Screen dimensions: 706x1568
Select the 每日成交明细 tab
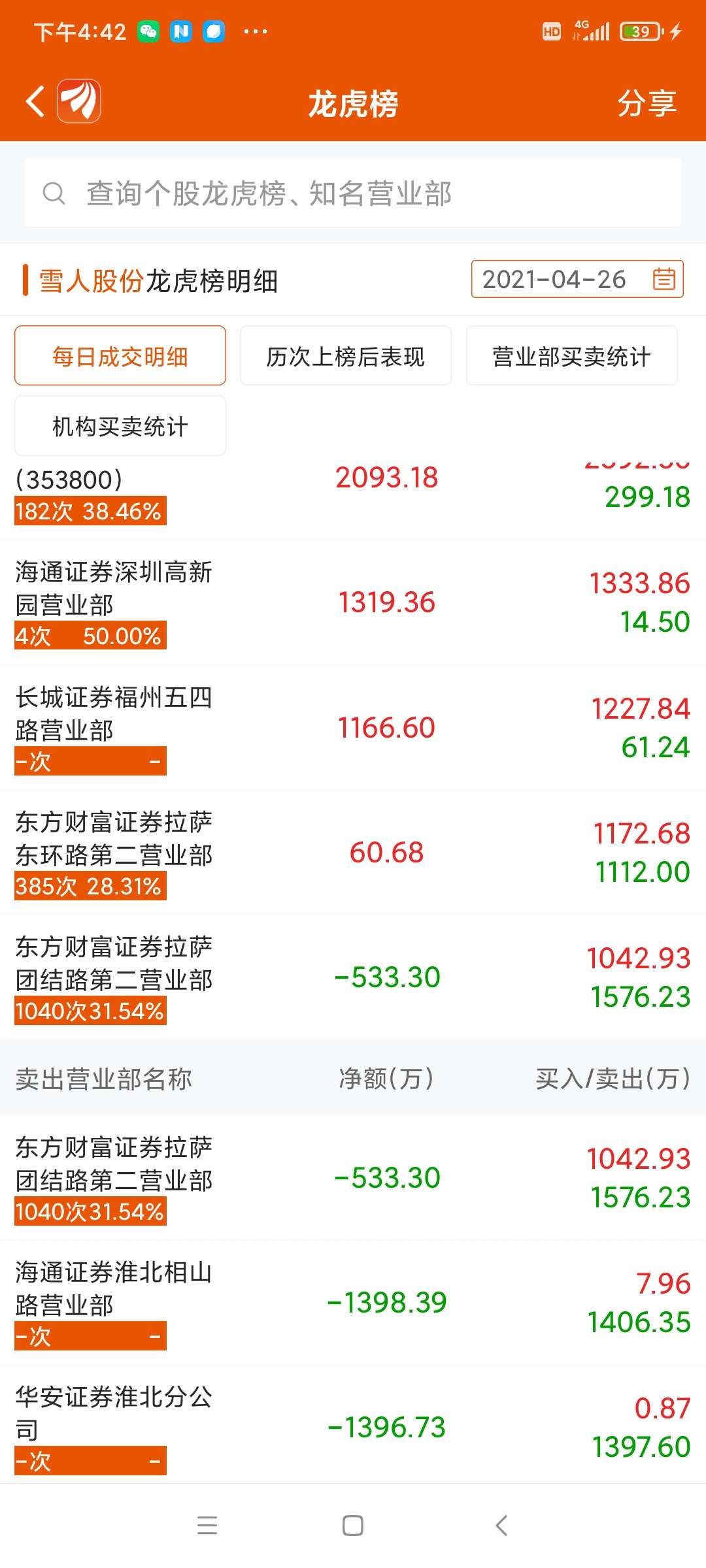120,356
